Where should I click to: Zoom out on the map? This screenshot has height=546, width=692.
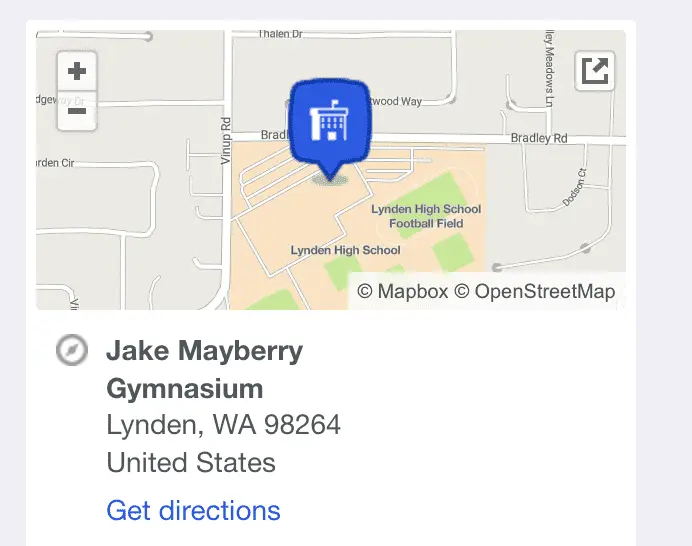click(77, 111)
